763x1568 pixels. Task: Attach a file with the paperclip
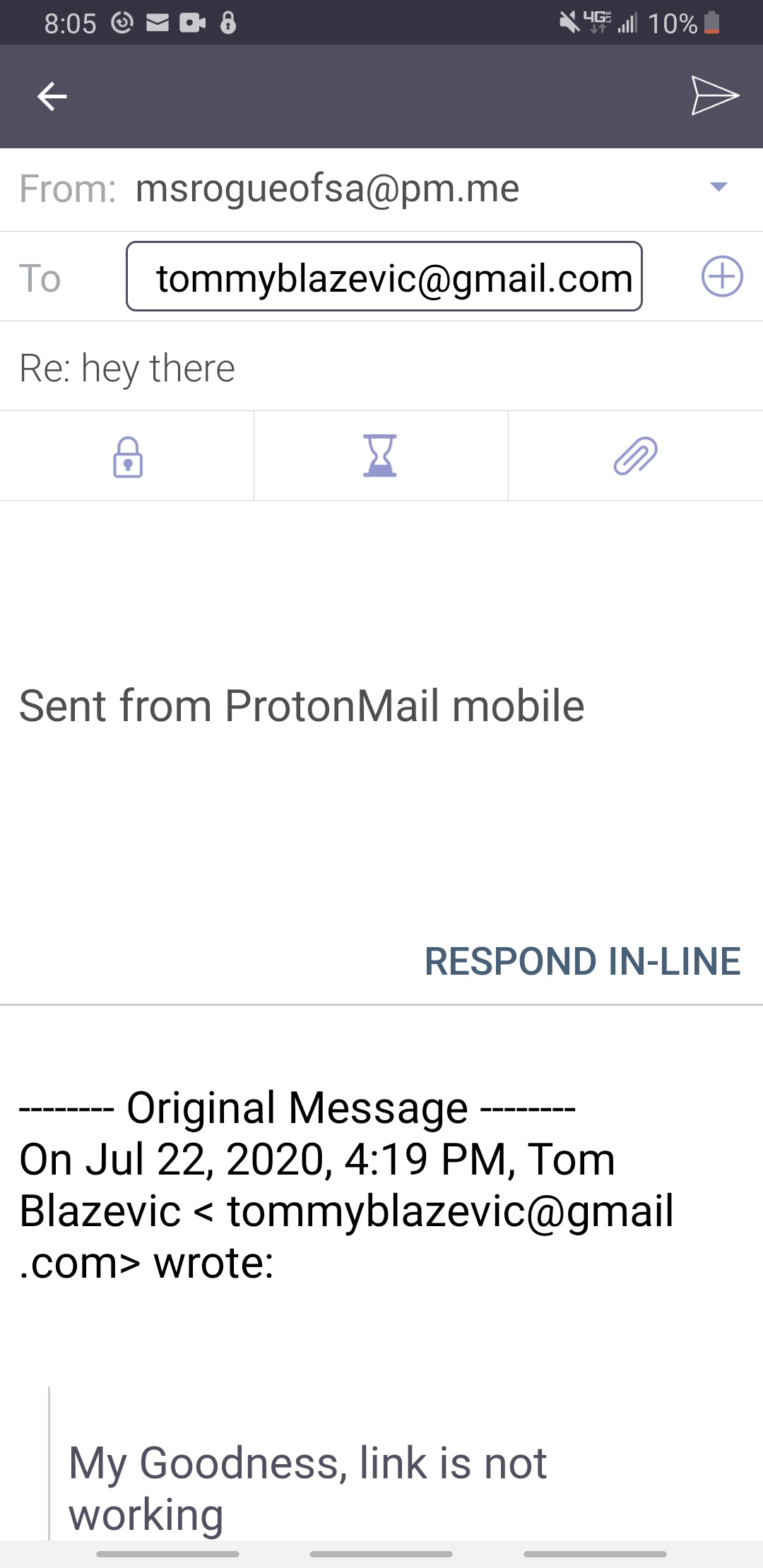click(x=635, y=456)
